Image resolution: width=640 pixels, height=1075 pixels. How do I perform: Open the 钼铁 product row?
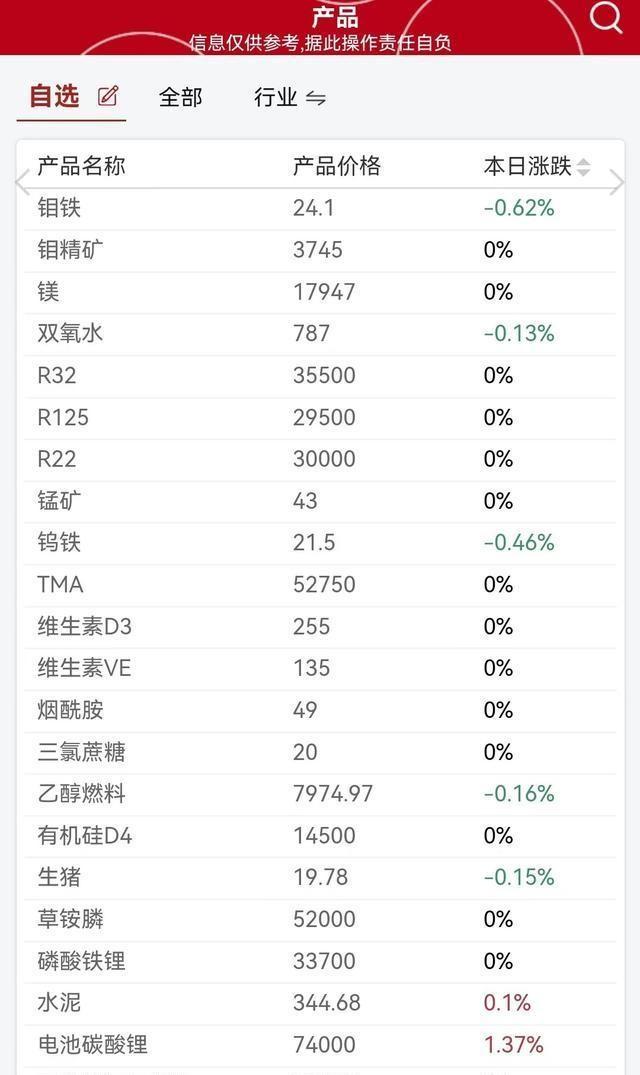[320, 208]
